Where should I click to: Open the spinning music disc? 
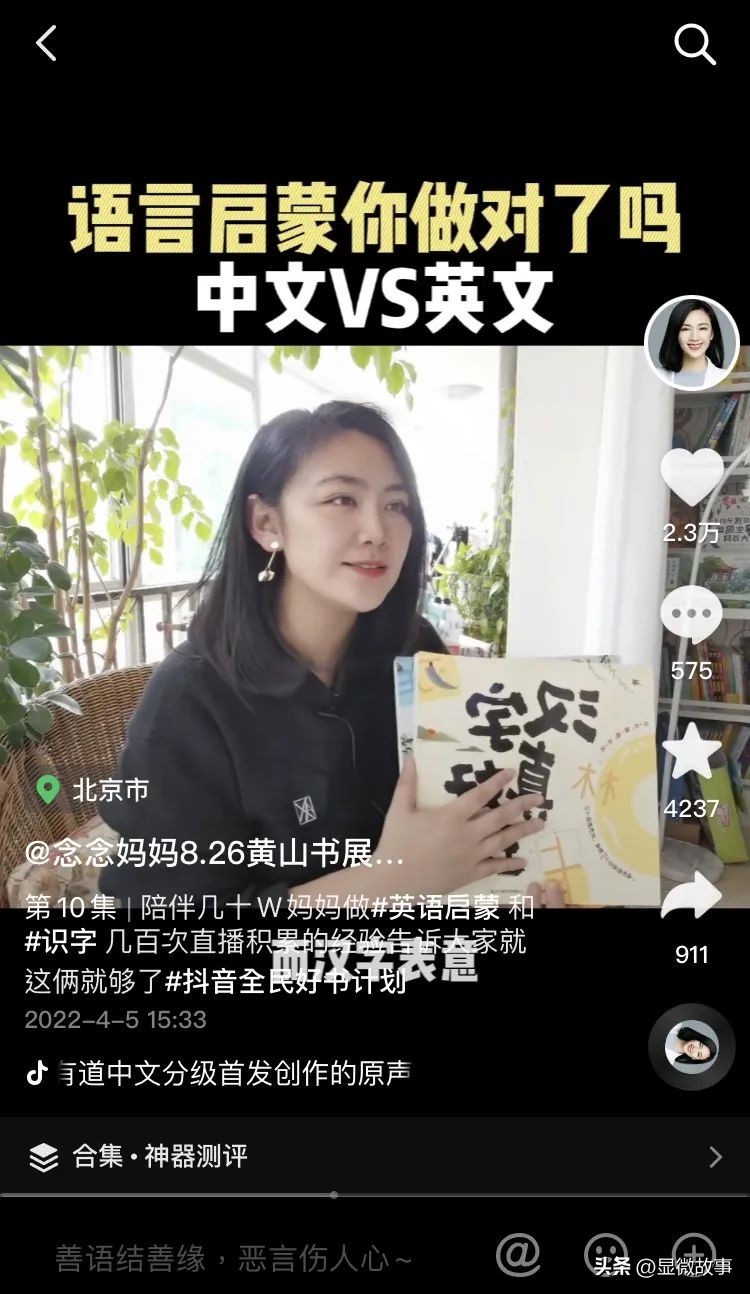[691, 1047]
